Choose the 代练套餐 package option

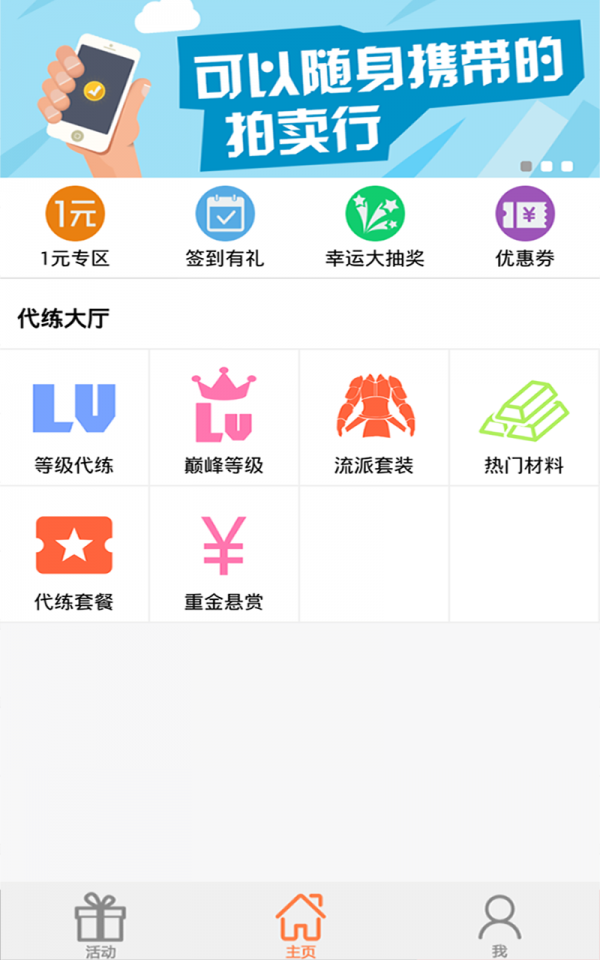coord(74,555)
